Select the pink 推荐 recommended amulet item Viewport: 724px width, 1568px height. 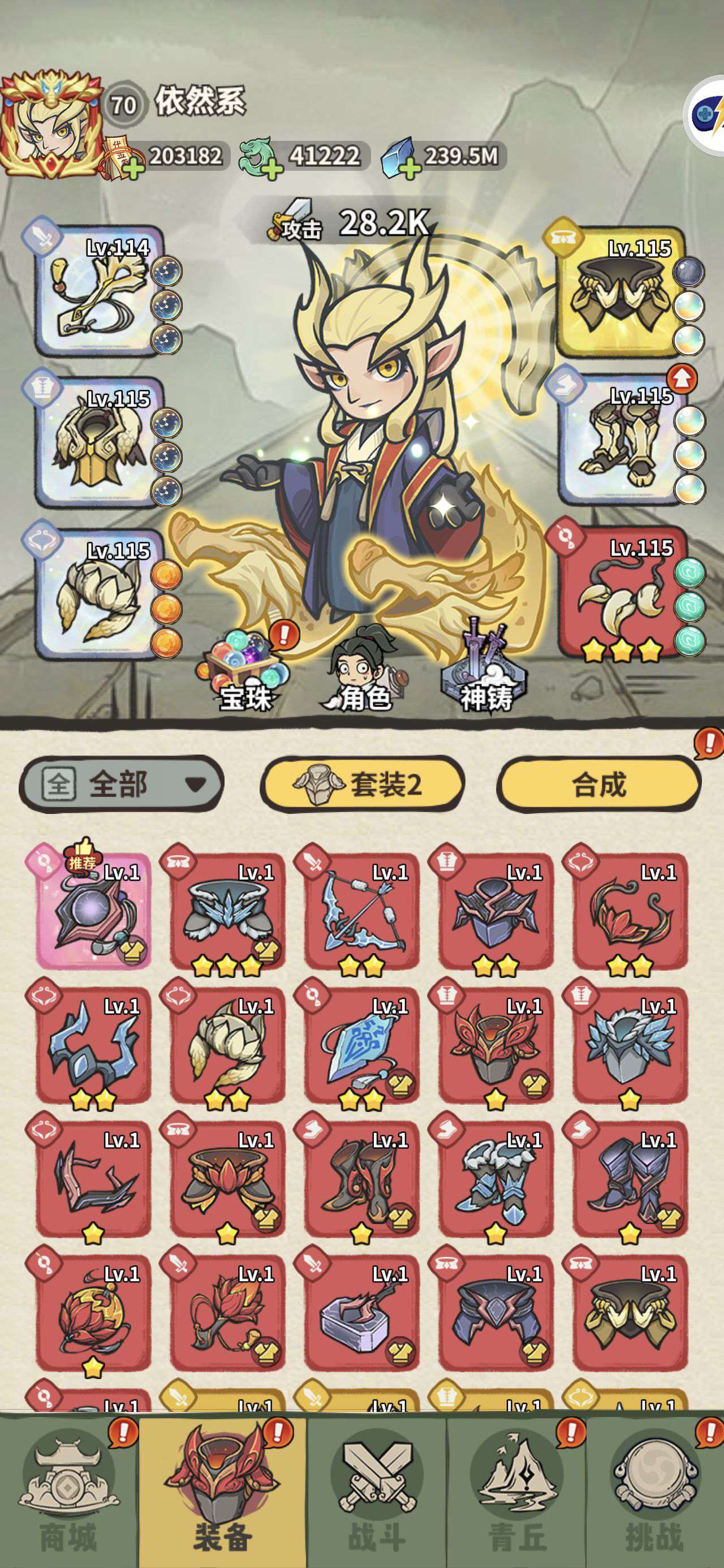tap(91, 908)
